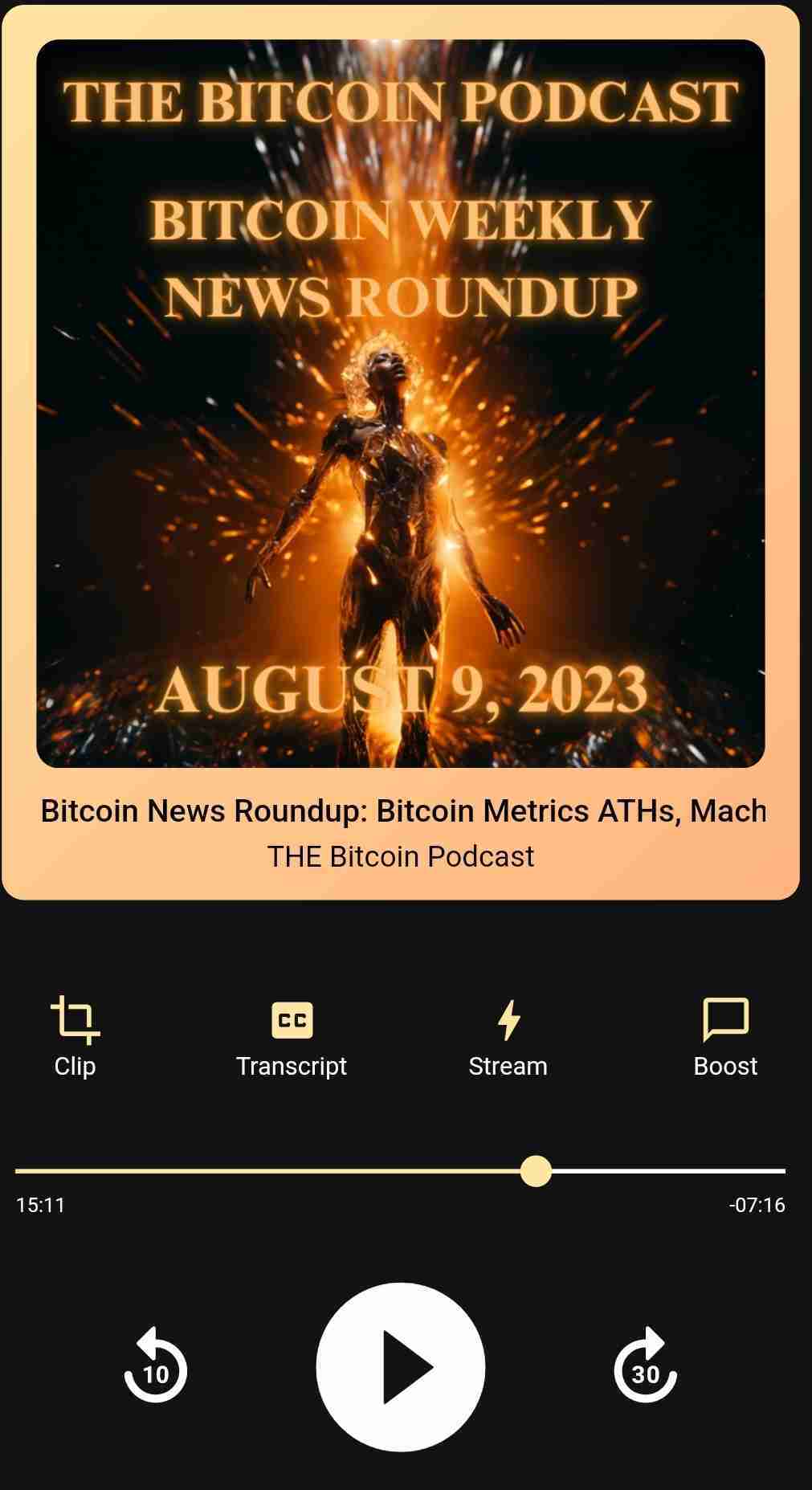Open the Bitcoin Podcast episode artwork card
The height and width of the screenshot is (1490, 812).
(x=400, y=403)
